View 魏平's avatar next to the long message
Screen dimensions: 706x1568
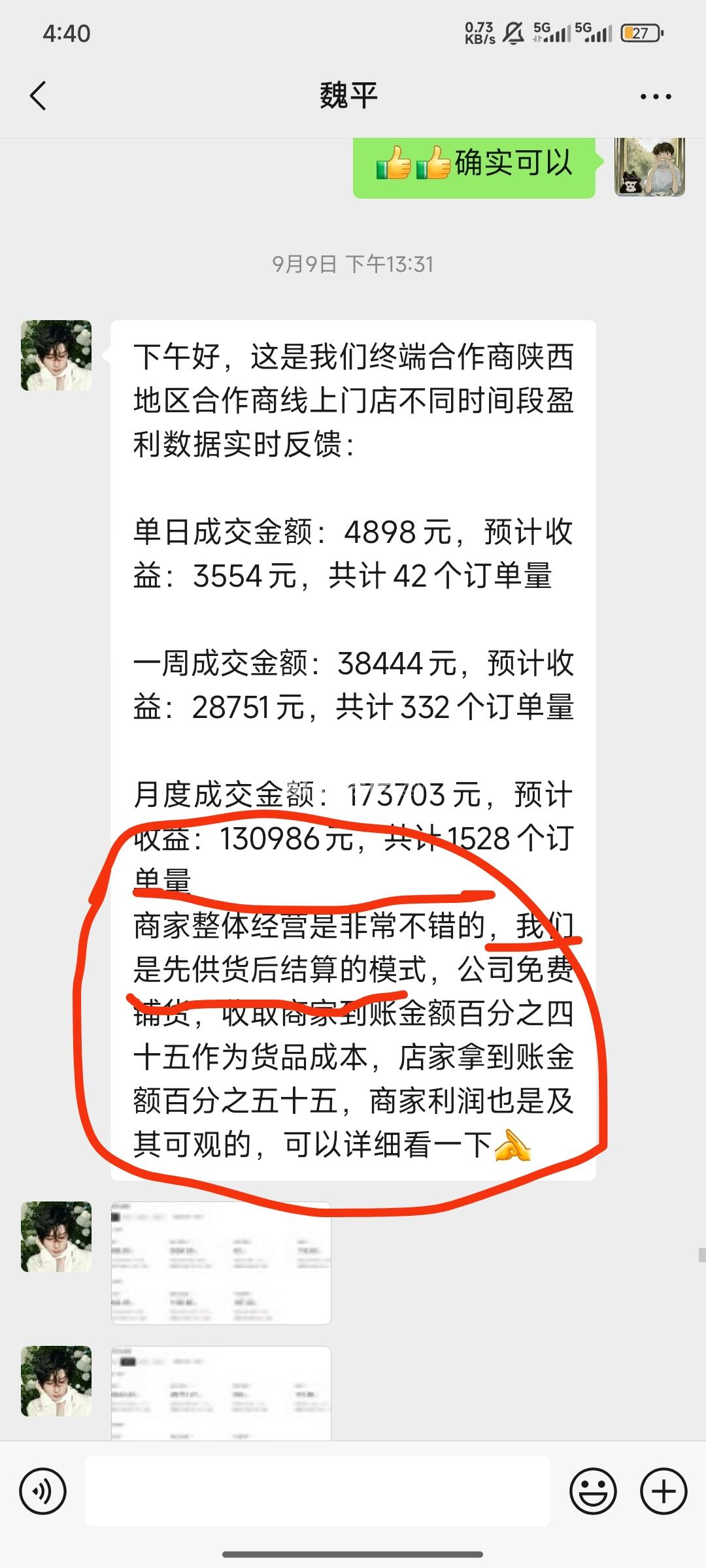click(x=56, y=355)
